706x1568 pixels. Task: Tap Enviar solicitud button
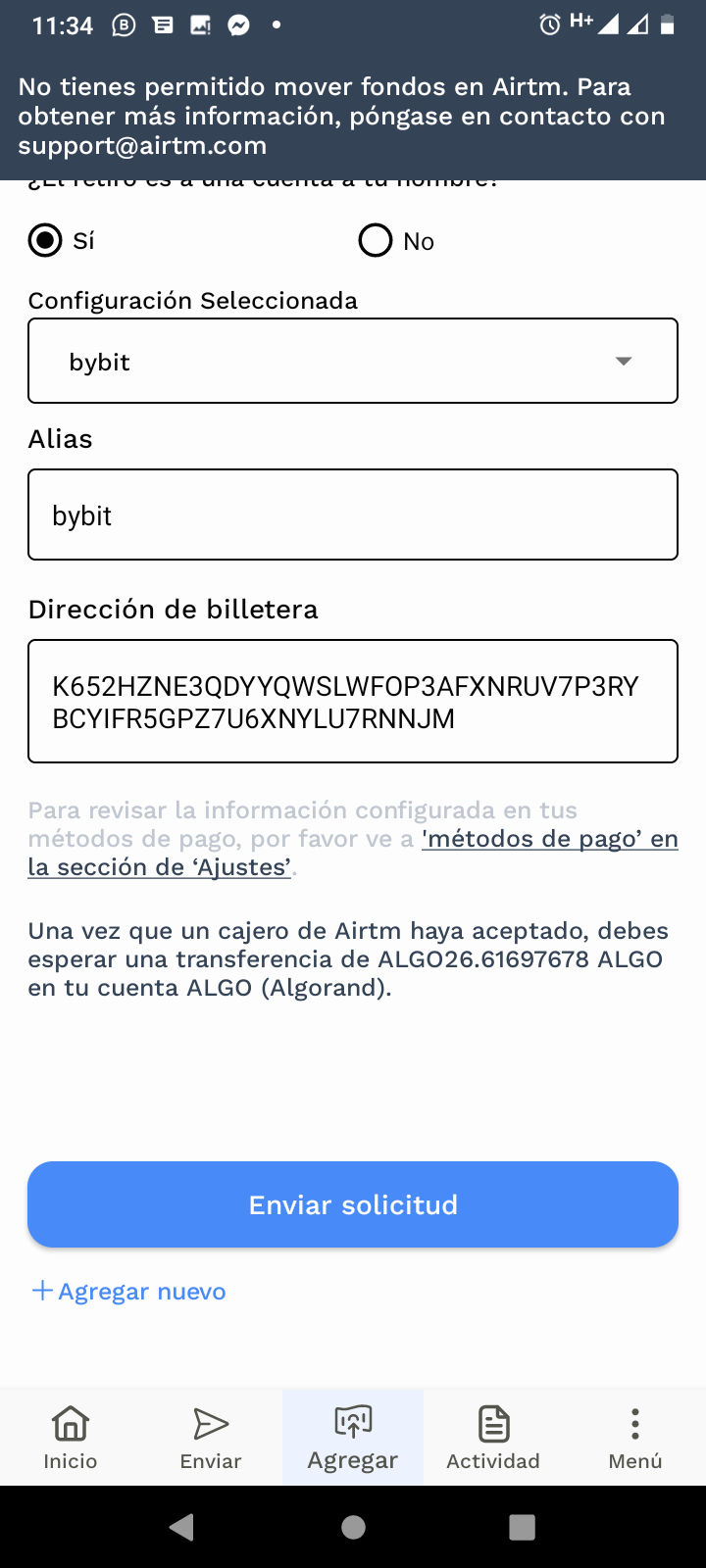353,1204
